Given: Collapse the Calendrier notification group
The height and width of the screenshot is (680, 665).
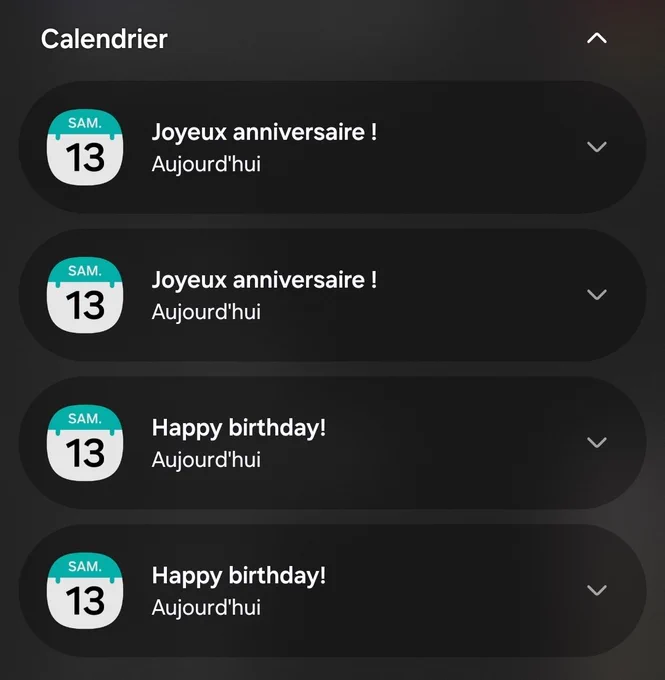Looking at the screenshot, I should 596,39.
